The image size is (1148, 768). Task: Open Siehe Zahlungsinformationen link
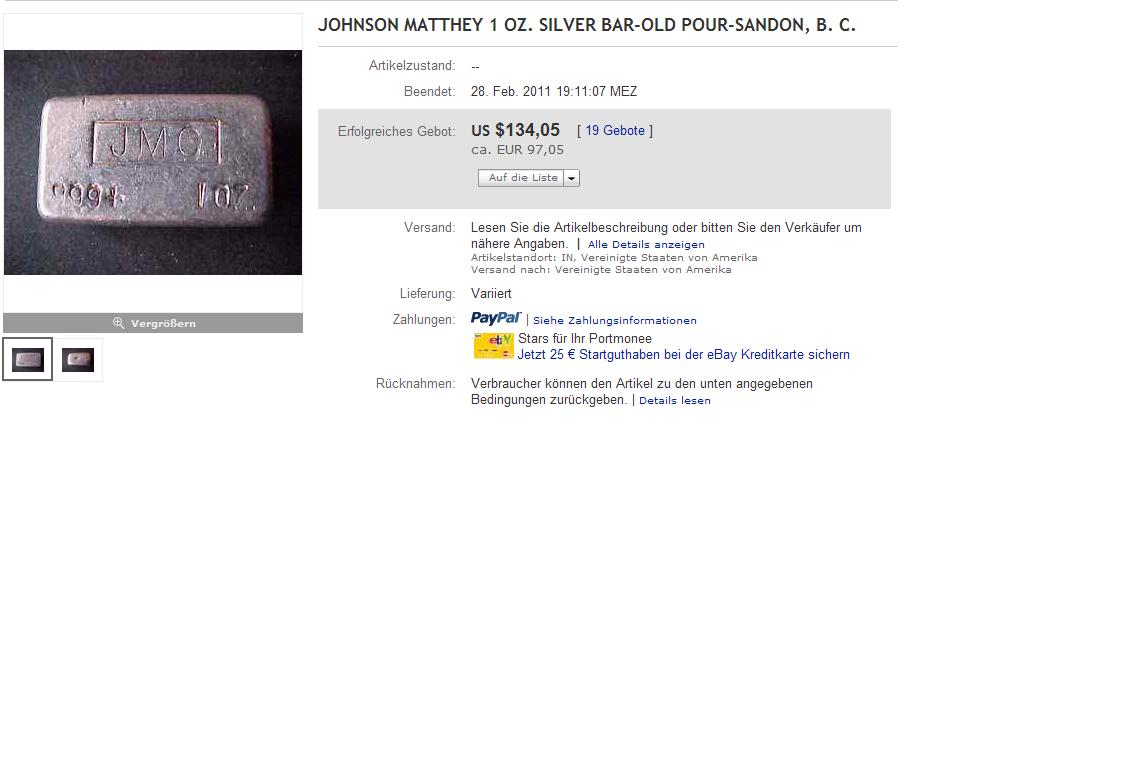(x=614, y=321)
